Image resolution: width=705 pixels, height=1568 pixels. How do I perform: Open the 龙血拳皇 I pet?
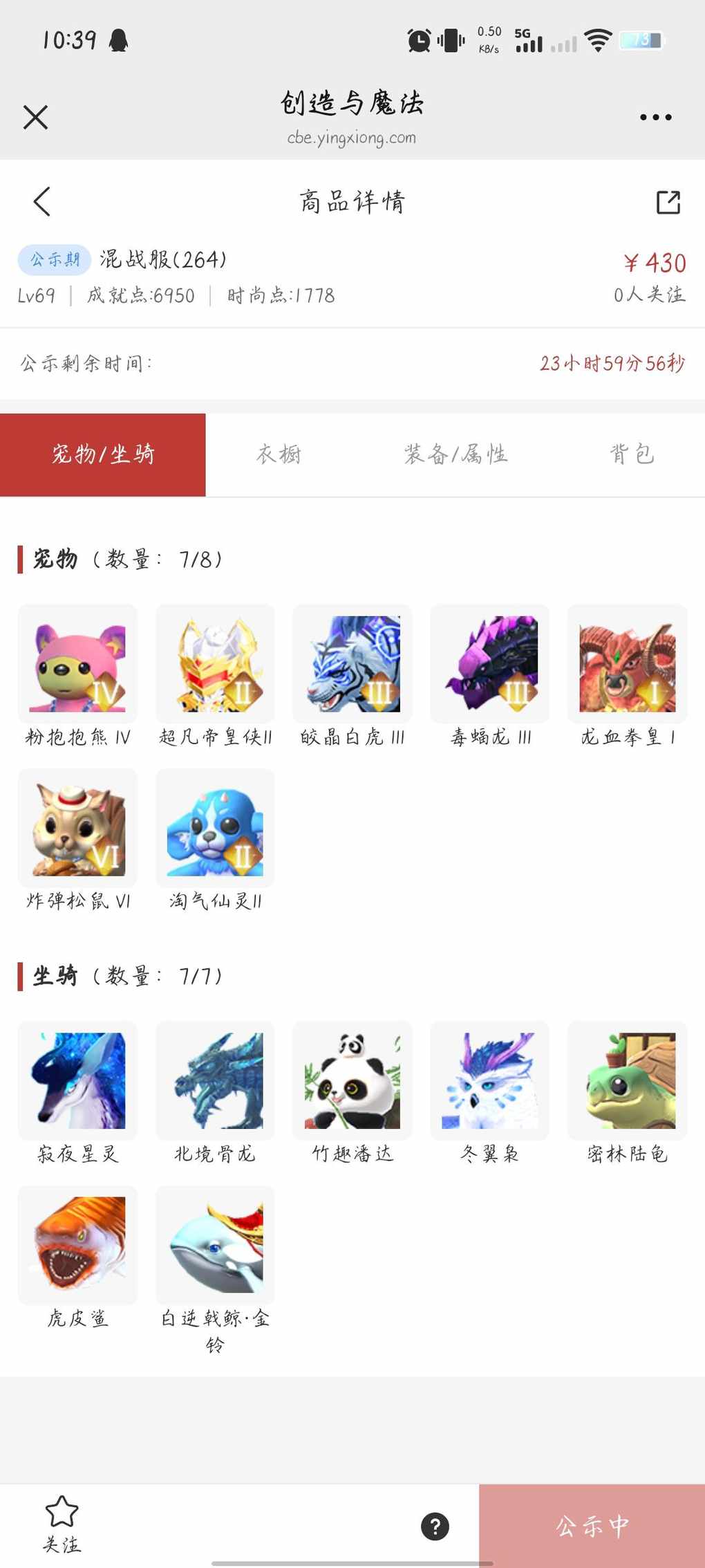627,664
